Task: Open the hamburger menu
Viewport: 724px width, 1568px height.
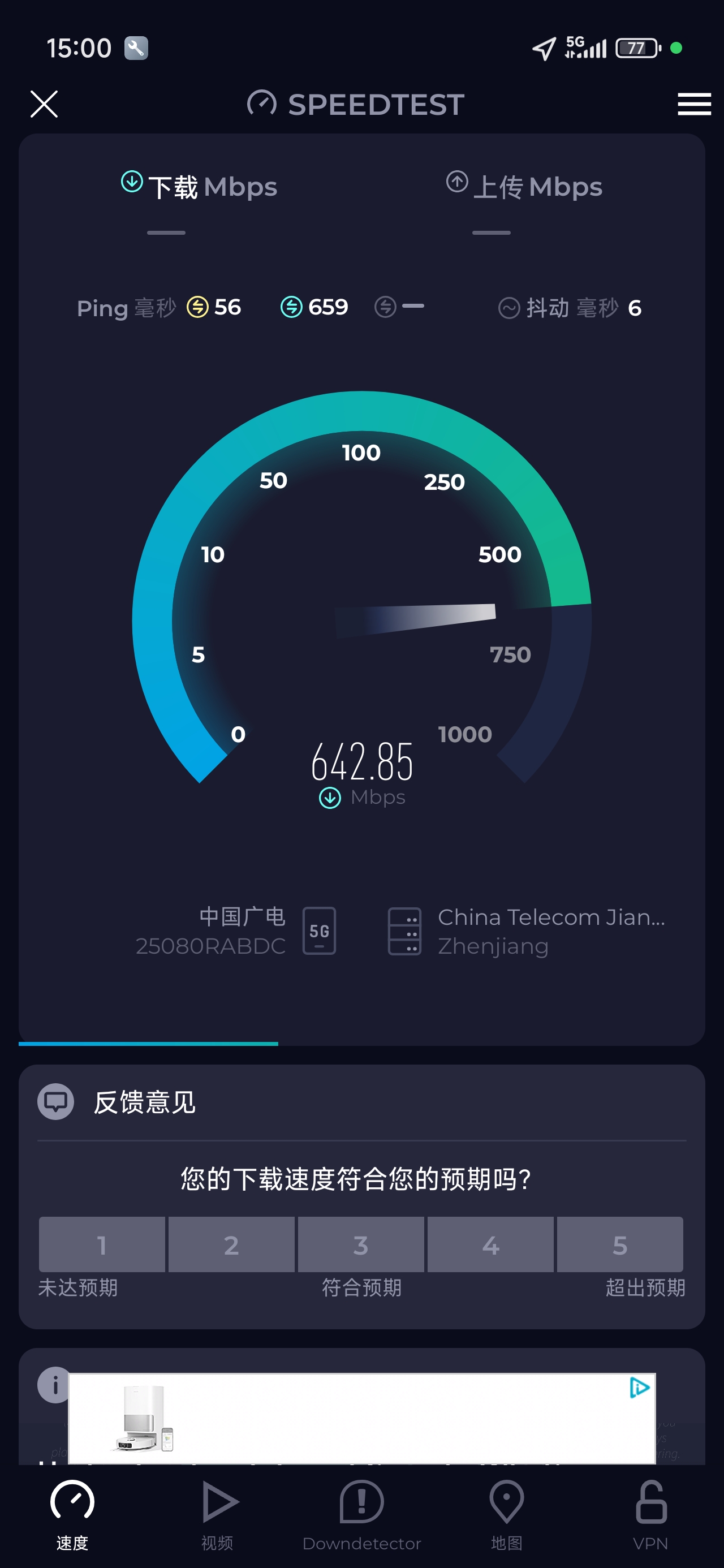Action: (693, 104)
